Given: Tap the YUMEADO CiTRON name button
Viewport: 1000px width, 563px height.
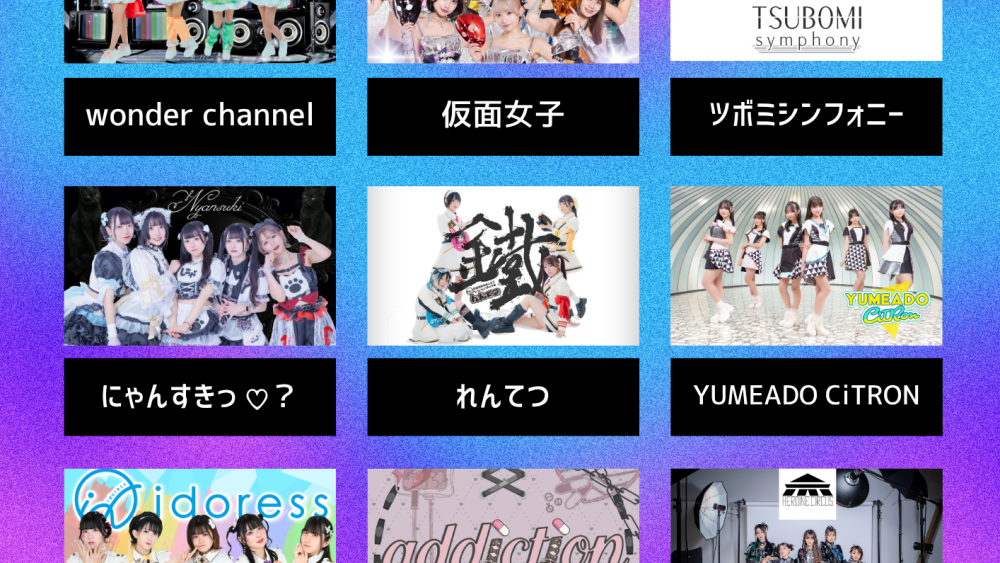Looking at the screenshot, I should coord(806,397).
